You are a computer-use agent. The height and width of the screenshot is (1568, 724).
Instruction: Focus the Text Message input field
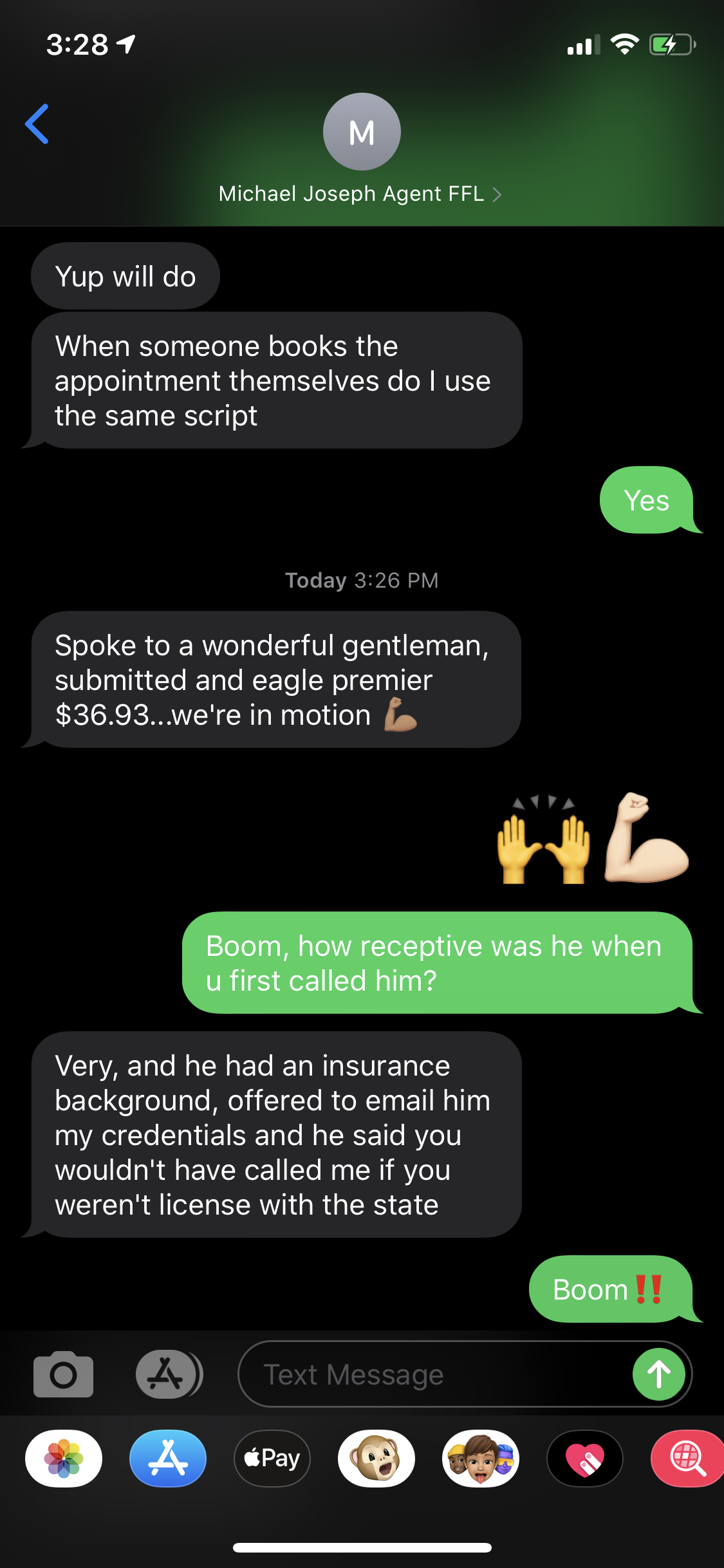click(x=431, y=1375)
